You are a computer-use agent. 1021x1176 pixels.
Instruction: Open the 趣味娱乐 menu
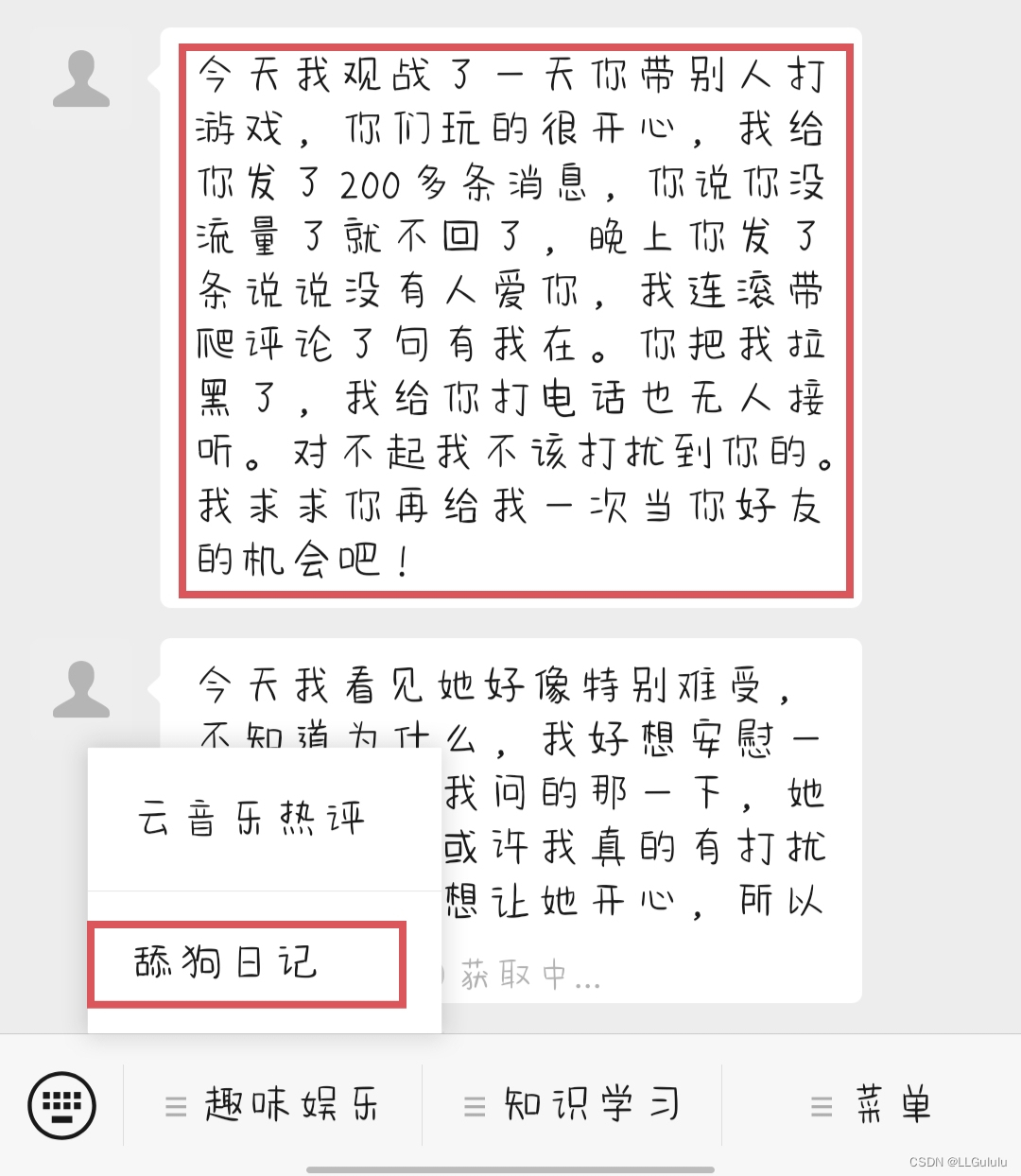pos(272,1105)
